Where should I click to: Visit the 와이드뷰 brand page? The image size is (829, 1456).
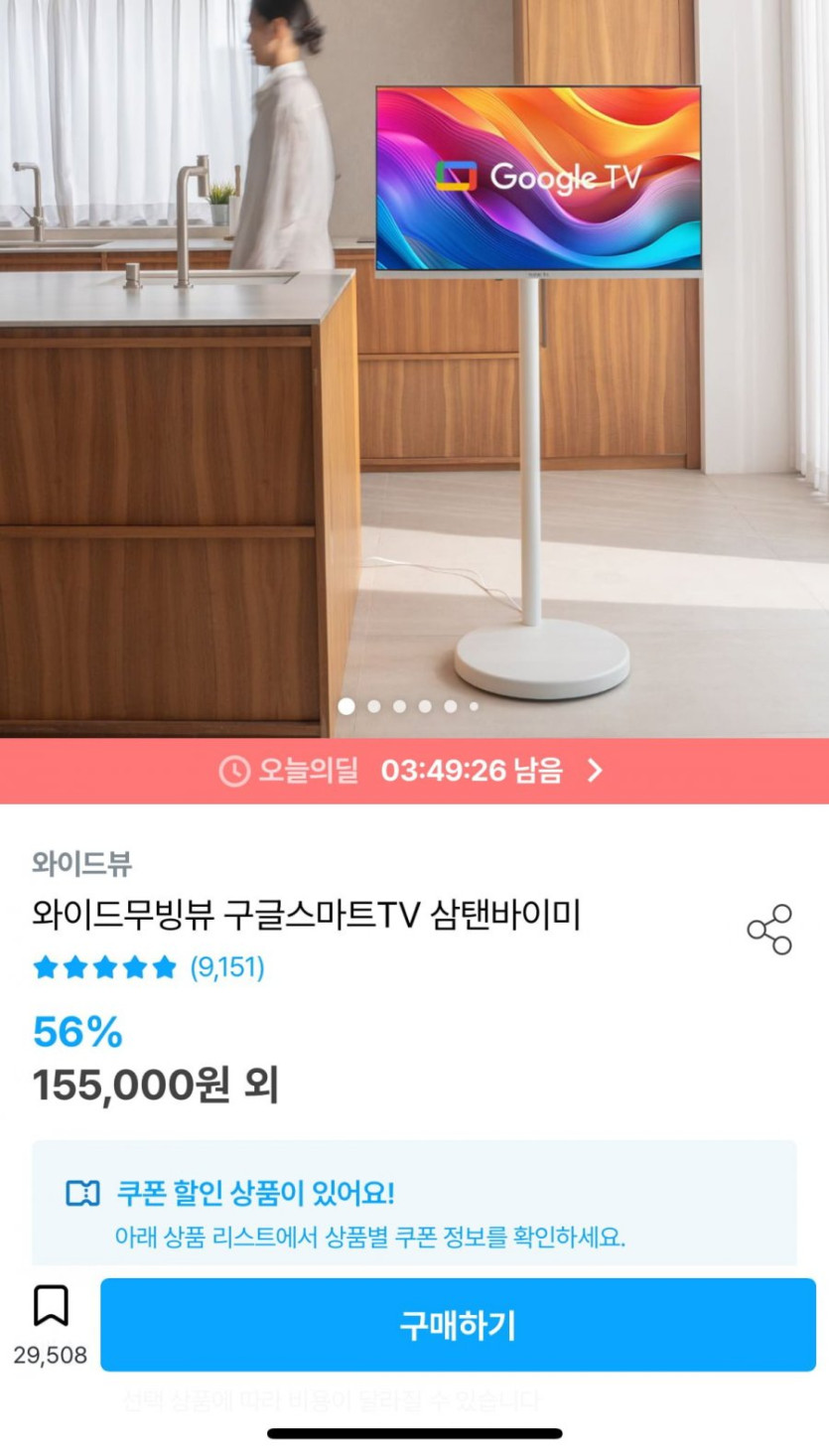81,863
